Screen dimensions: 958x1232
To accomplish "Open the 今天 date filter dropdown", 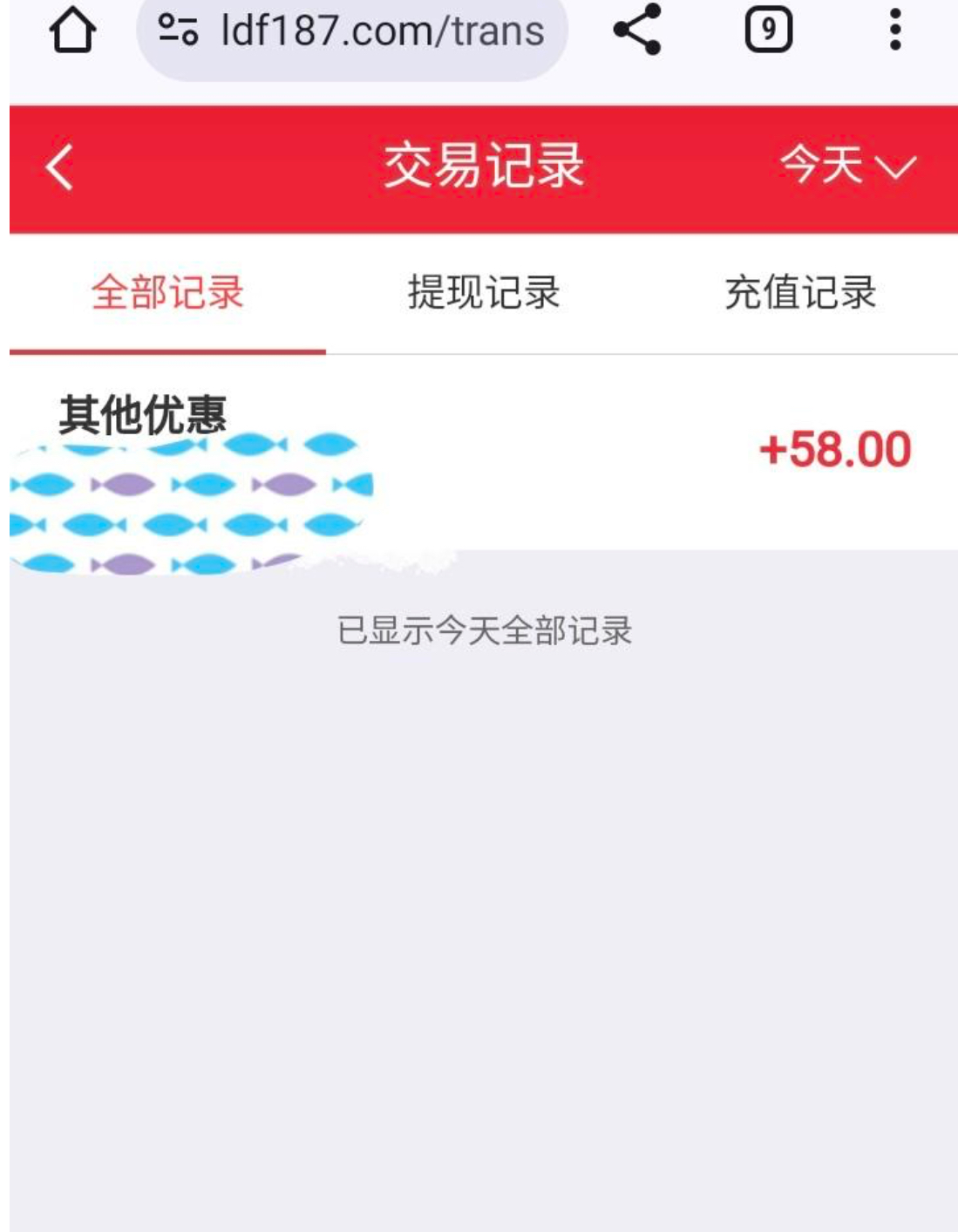I will tap(846, 166).
